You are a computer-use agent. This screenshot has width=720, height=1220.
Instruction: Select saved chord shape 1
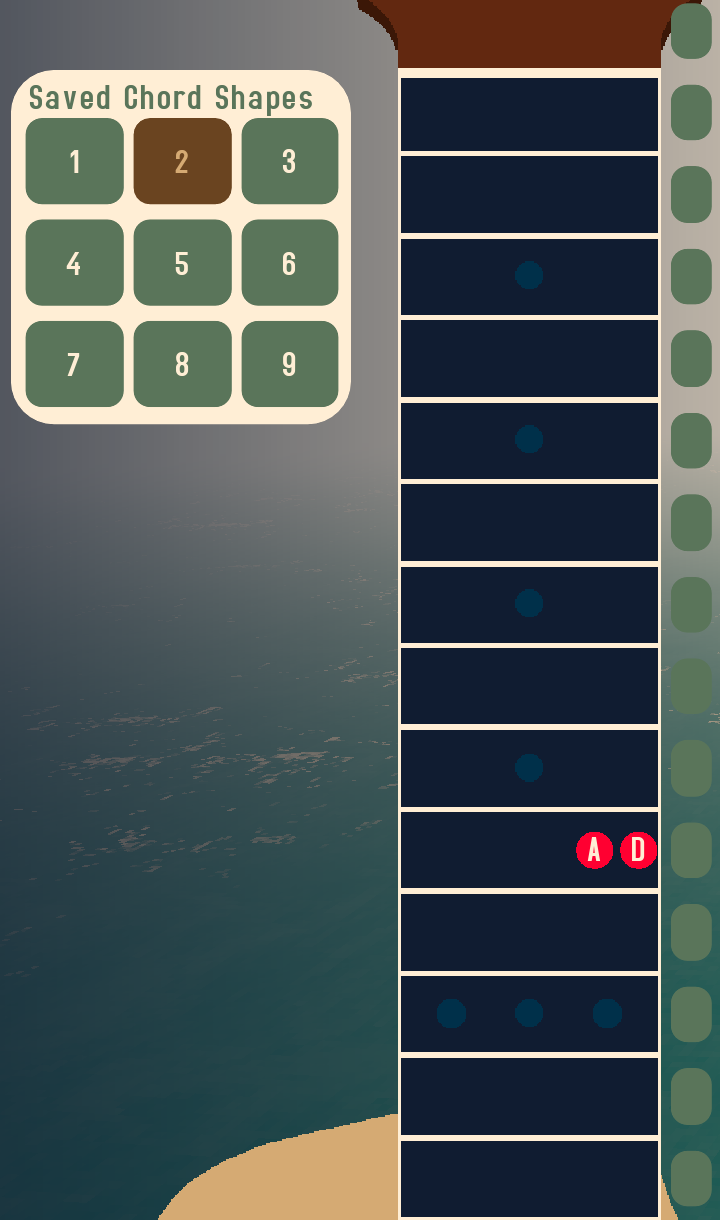click(75, 161)
